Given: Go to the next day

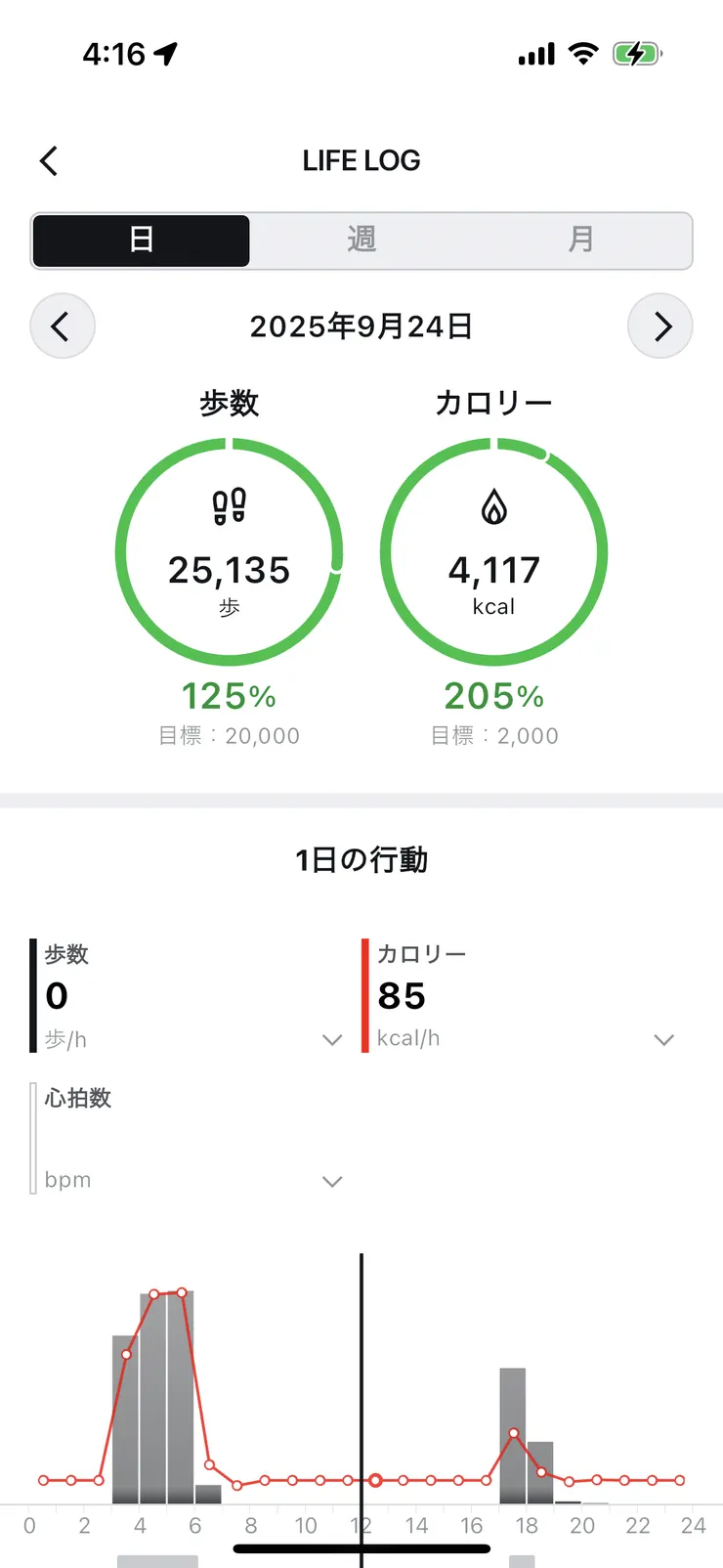Looking at the screenshot, I should pos(660,327).
